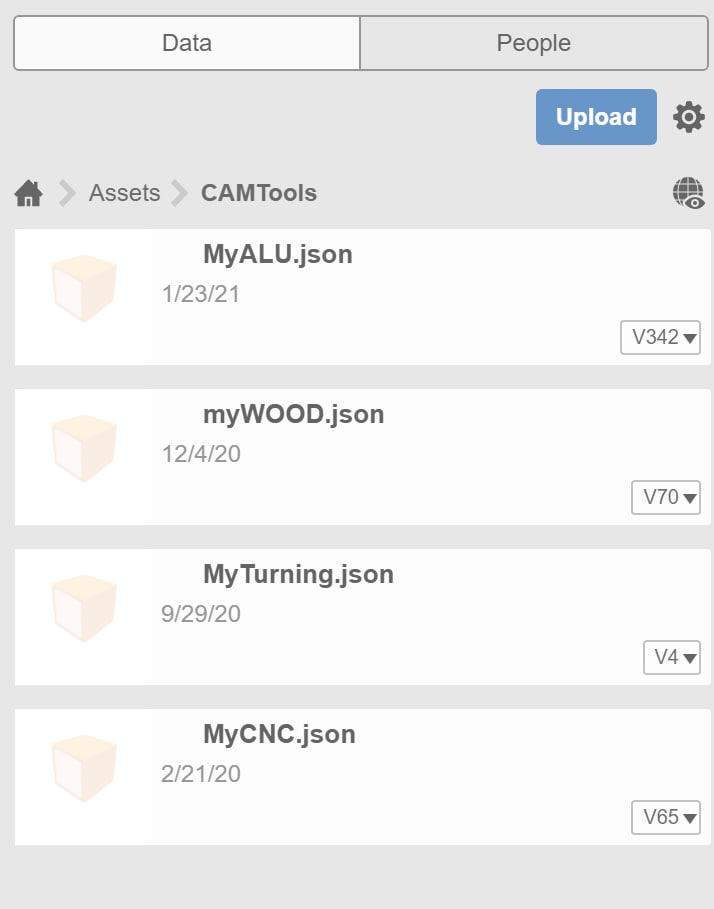The width and height of the screenshot is (714, 909).
Task: Expand the V70 version dropdown
Action: [665, 497]
